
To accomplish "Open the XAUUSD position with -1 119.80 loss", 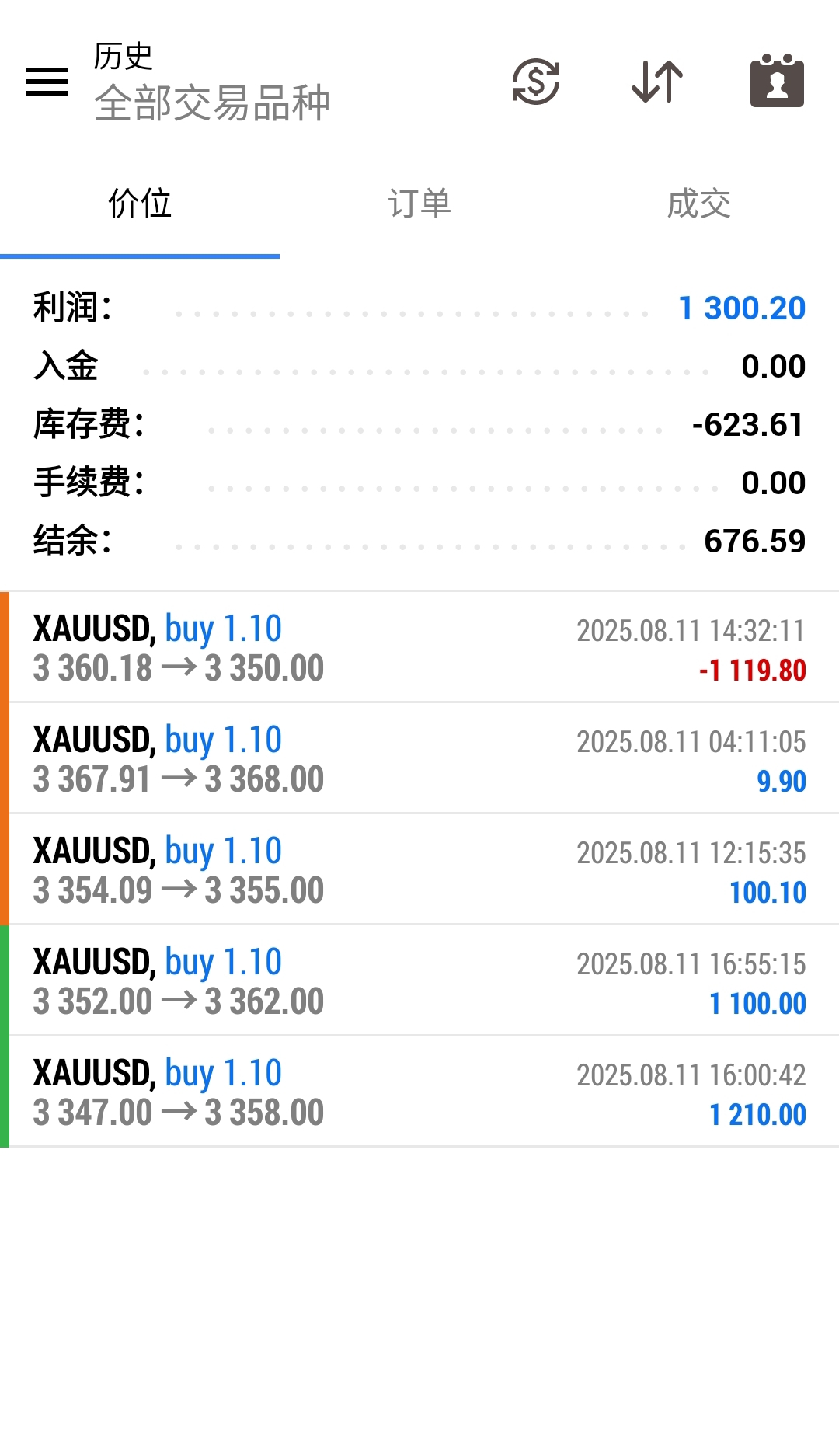I will 419,647.
